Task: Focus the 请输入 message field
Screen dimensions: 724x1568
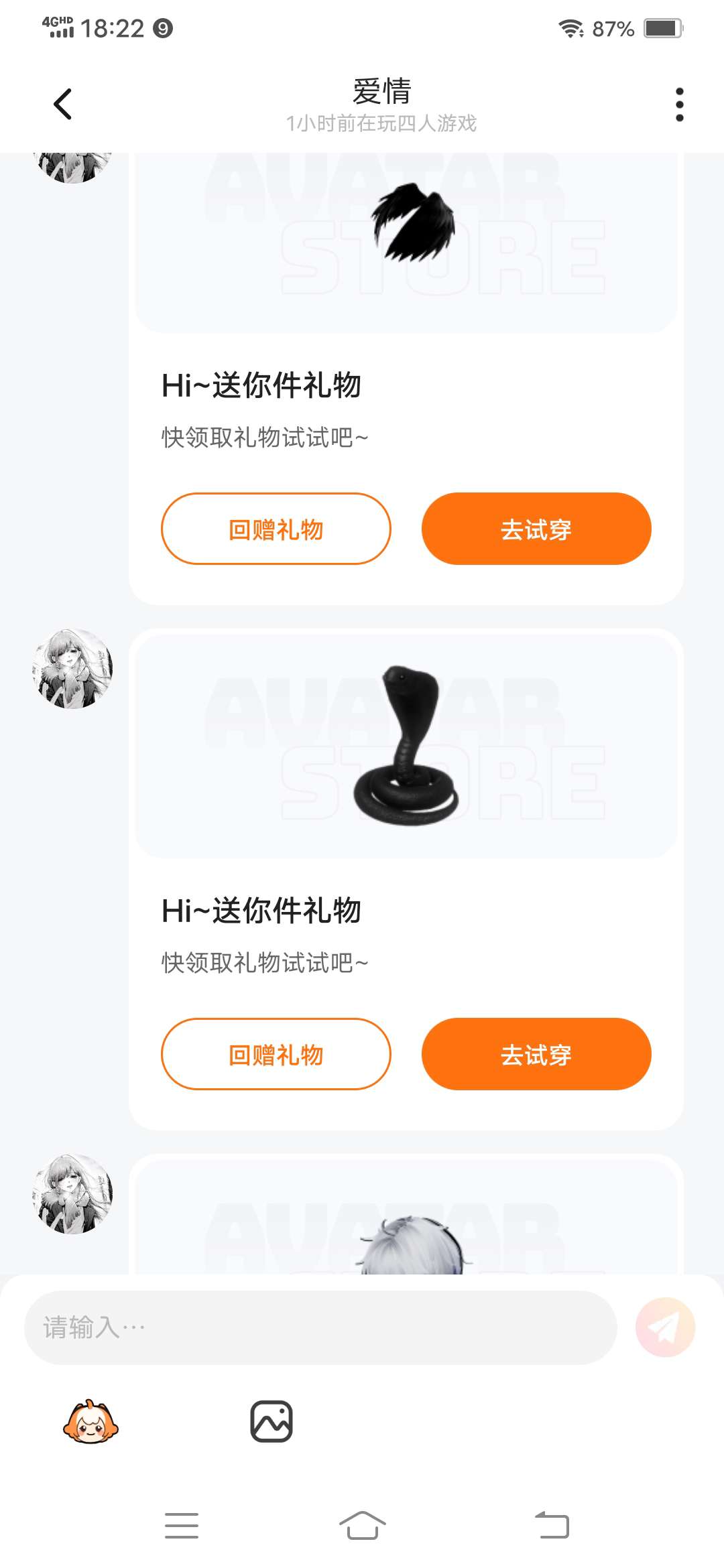Action: [x=320, y=1327]
